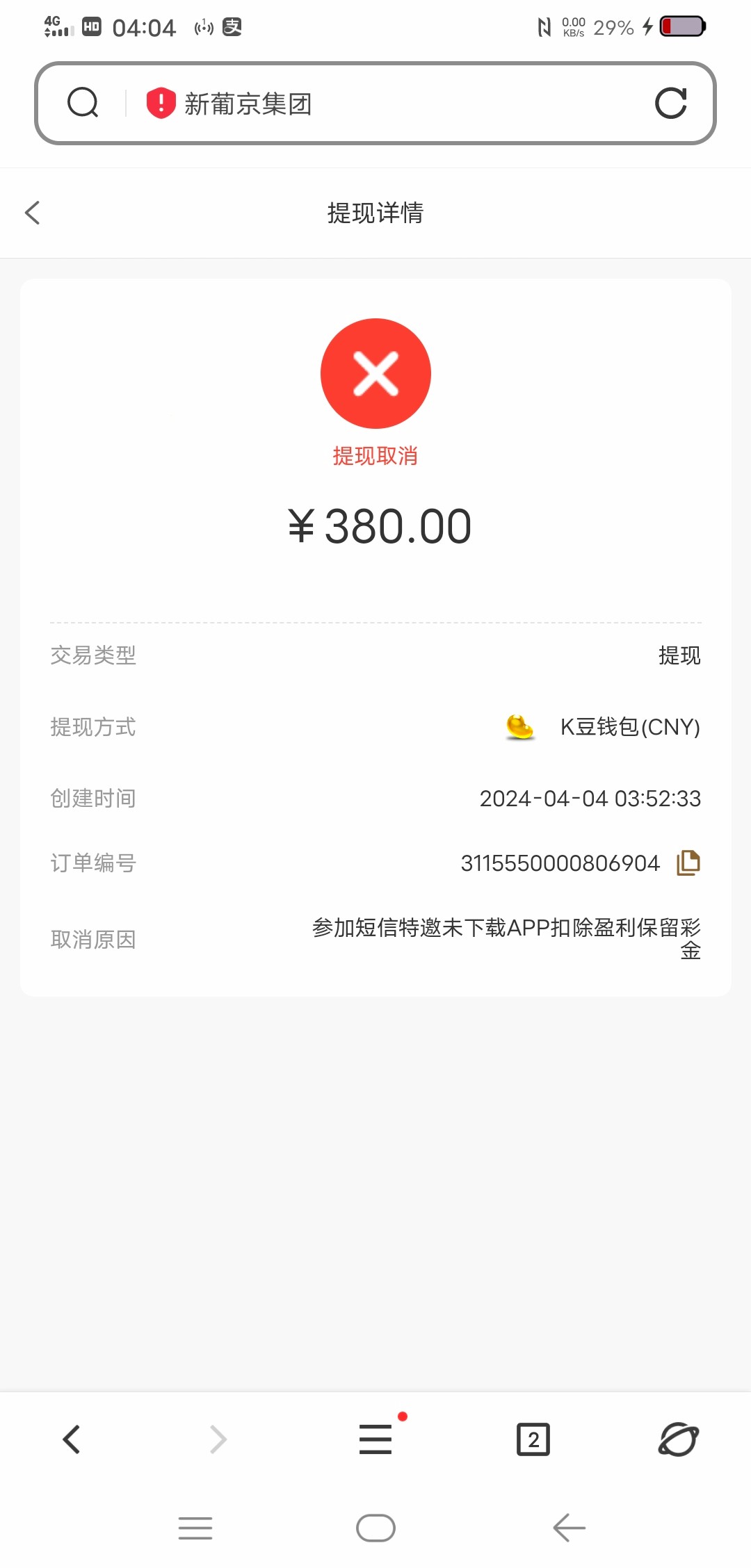The height and width of the screenshot is (1568, 751).
Task: Go to the system home screen
Action: [375, 1528]
